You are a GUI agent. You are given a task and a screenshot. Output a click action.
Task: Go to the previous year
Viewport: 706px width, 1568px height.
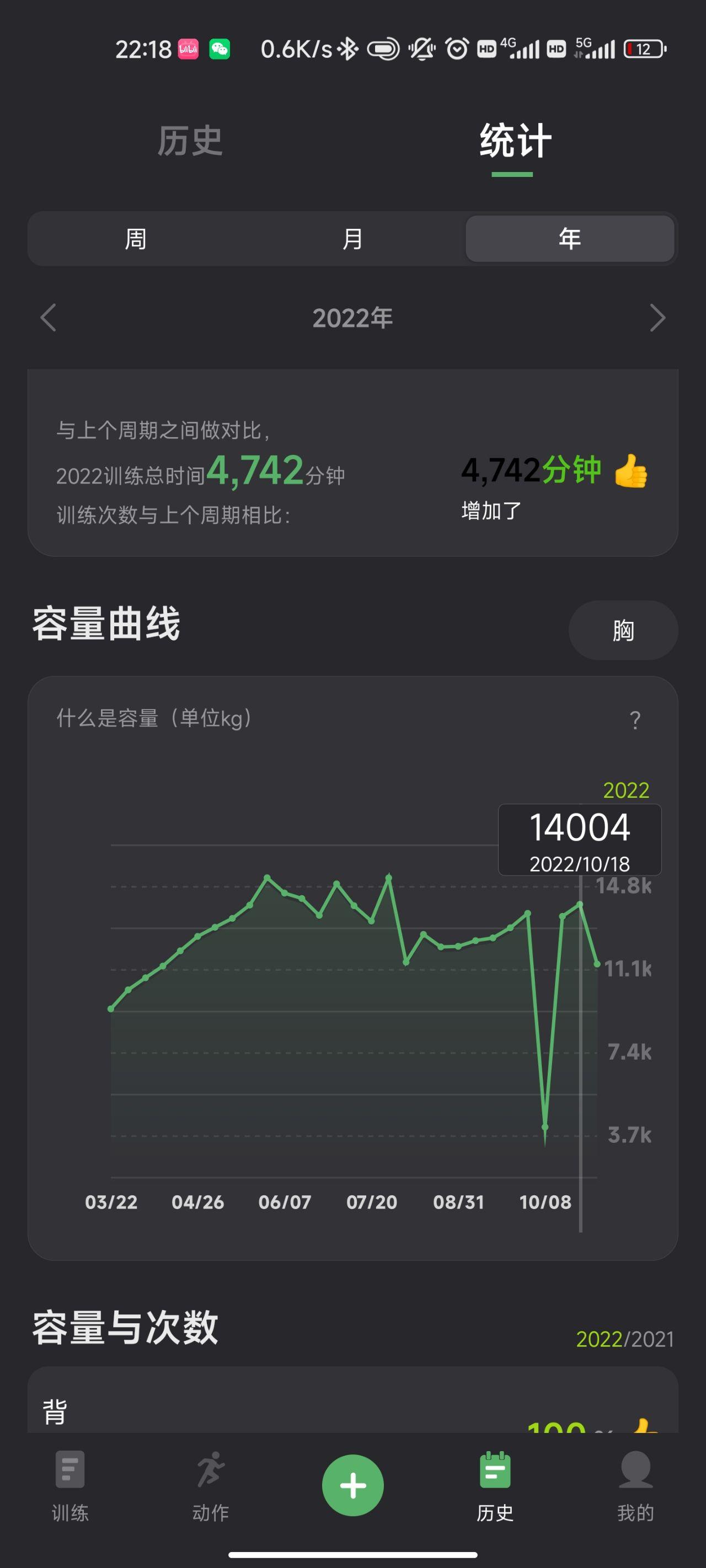tap(48, 318)
